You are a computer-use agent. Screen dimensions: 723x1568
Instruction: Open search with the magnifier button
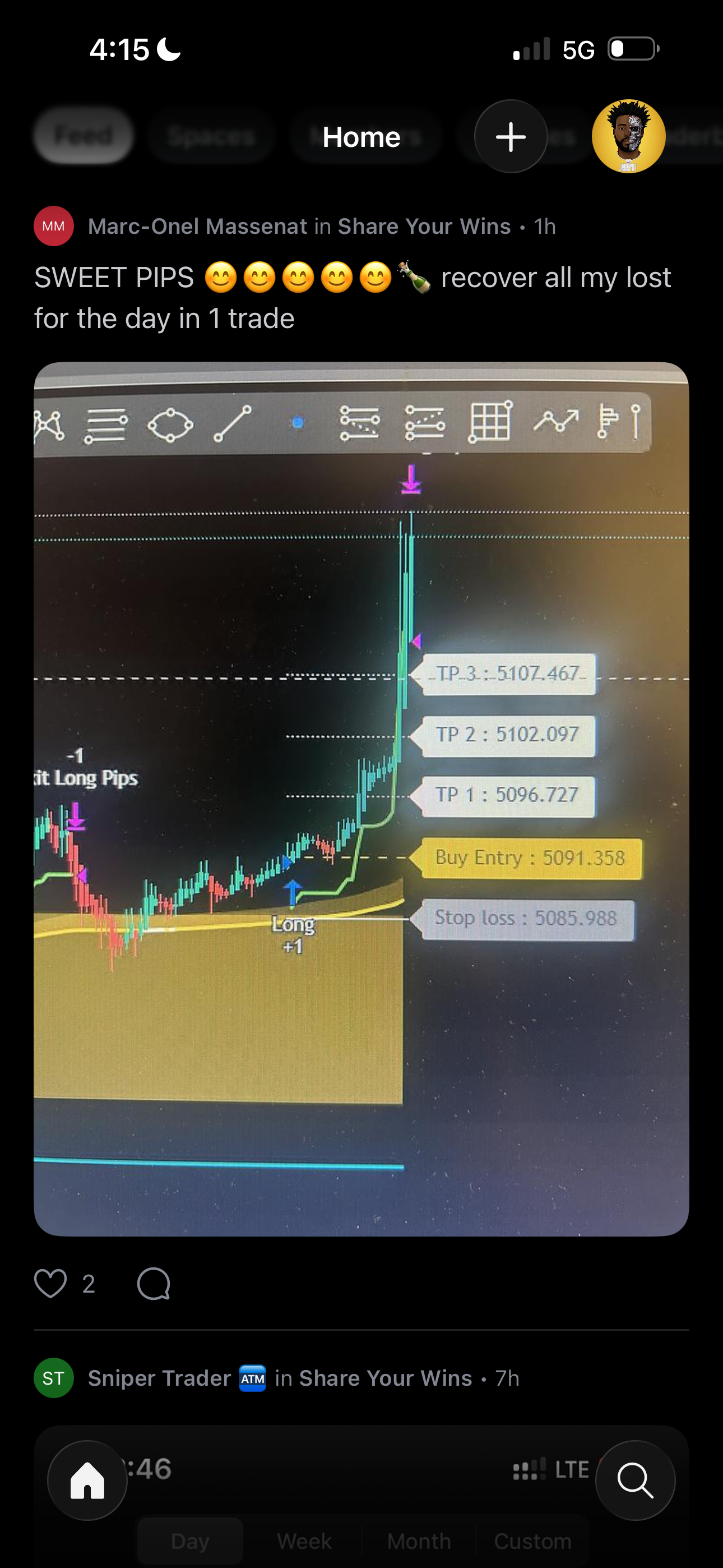(x=635, y=1480)
